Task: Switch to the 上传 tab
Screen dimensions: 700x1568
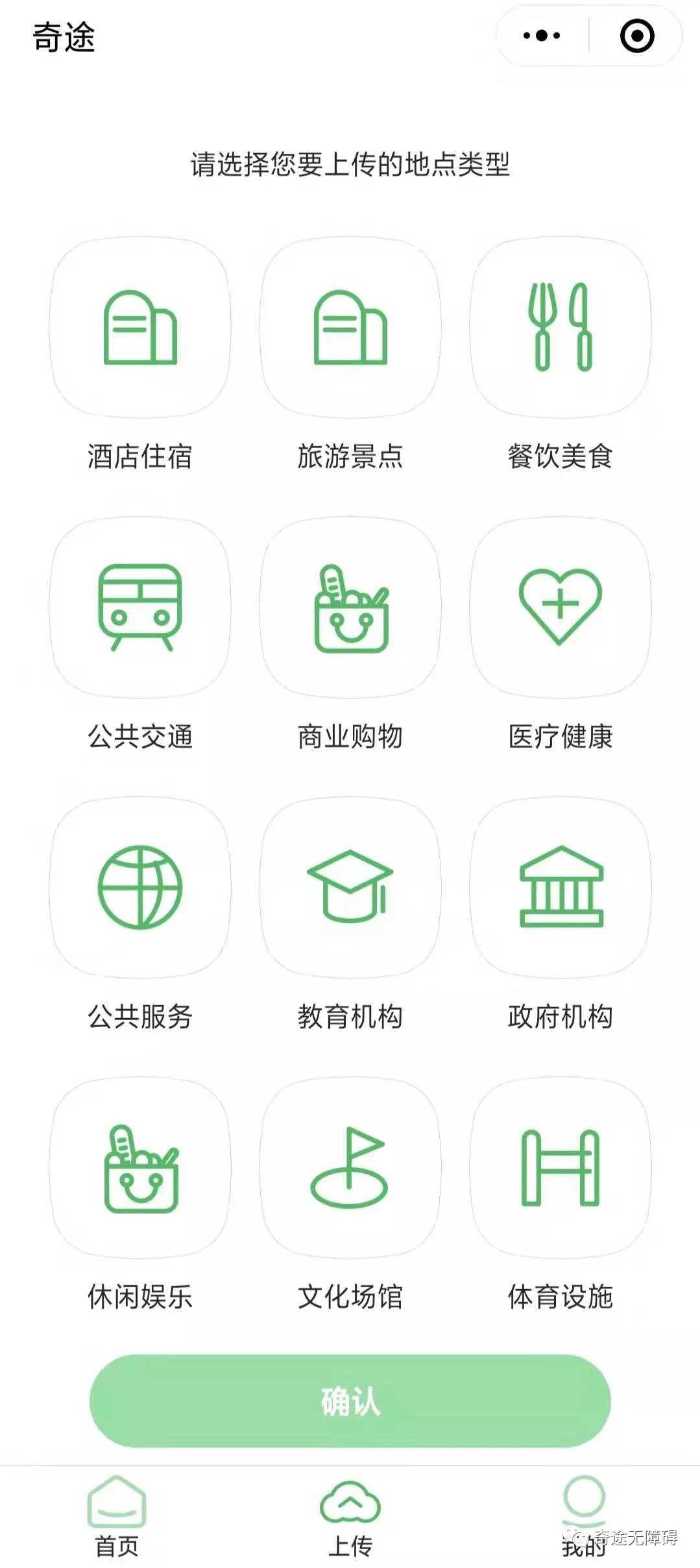Action: coord(350,1516)
